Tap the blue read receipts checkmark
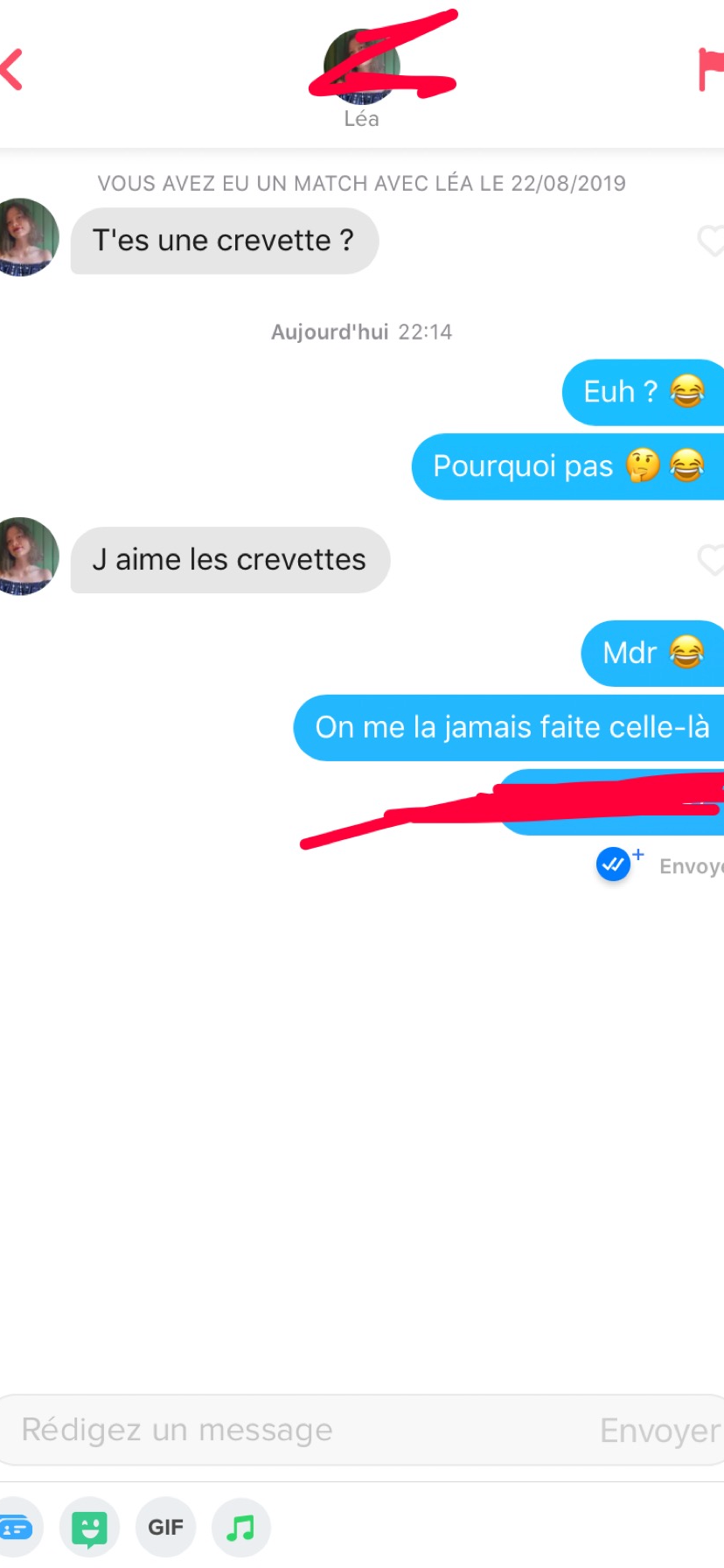724x1568 pixels. (x=615, y=864)
